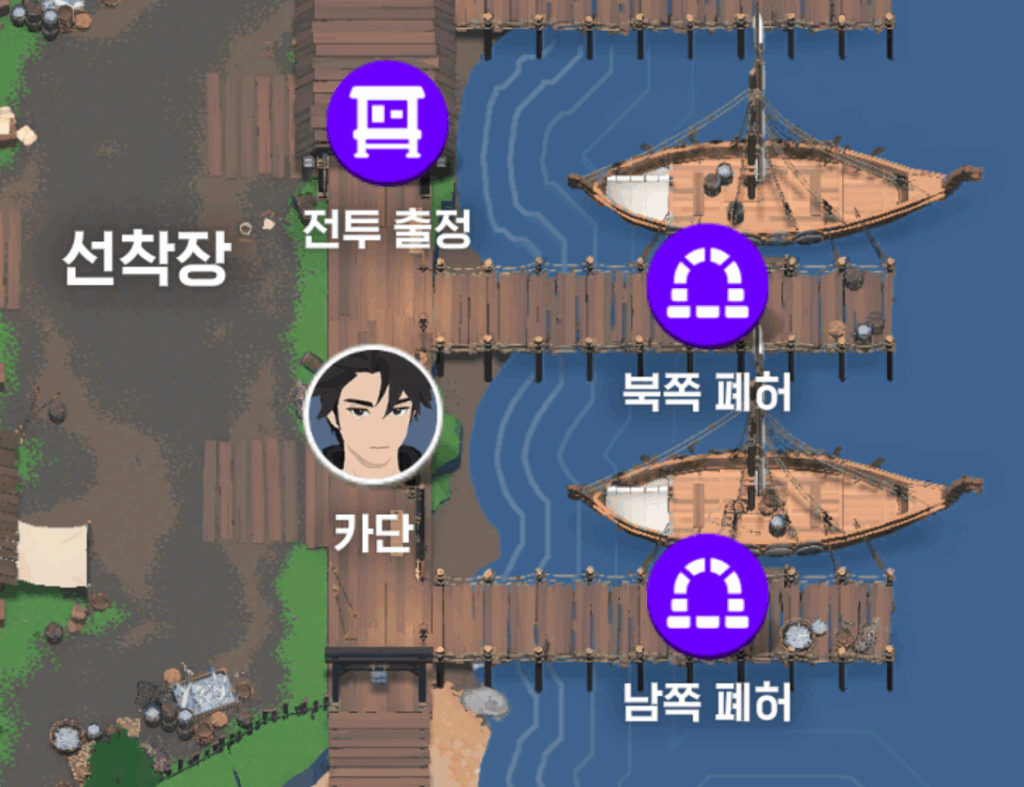This screenshot has height=787, width=1024.
Task: Talk to the character 카단
Action: [372, 414]
